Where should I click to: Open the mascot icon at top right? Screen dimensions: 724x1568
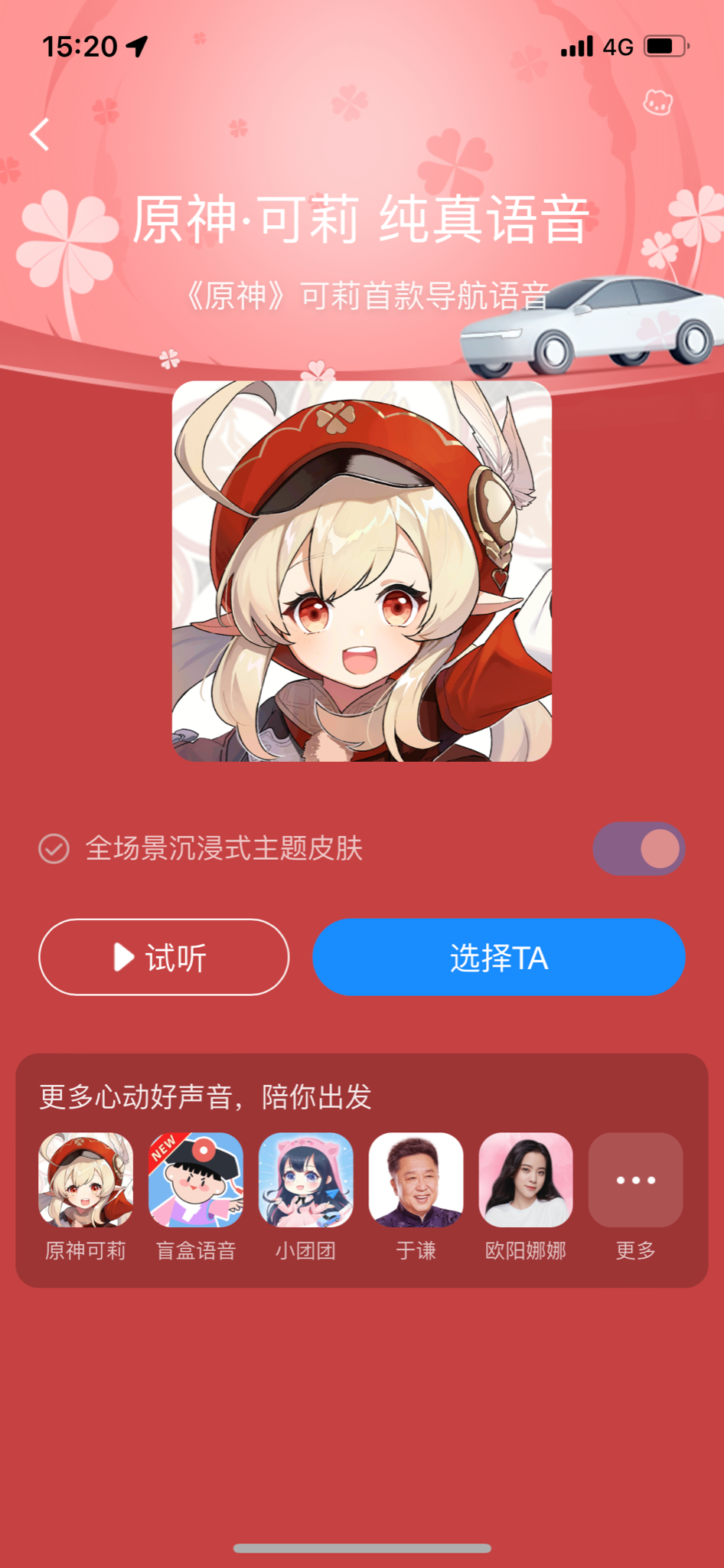click(657, 102)
